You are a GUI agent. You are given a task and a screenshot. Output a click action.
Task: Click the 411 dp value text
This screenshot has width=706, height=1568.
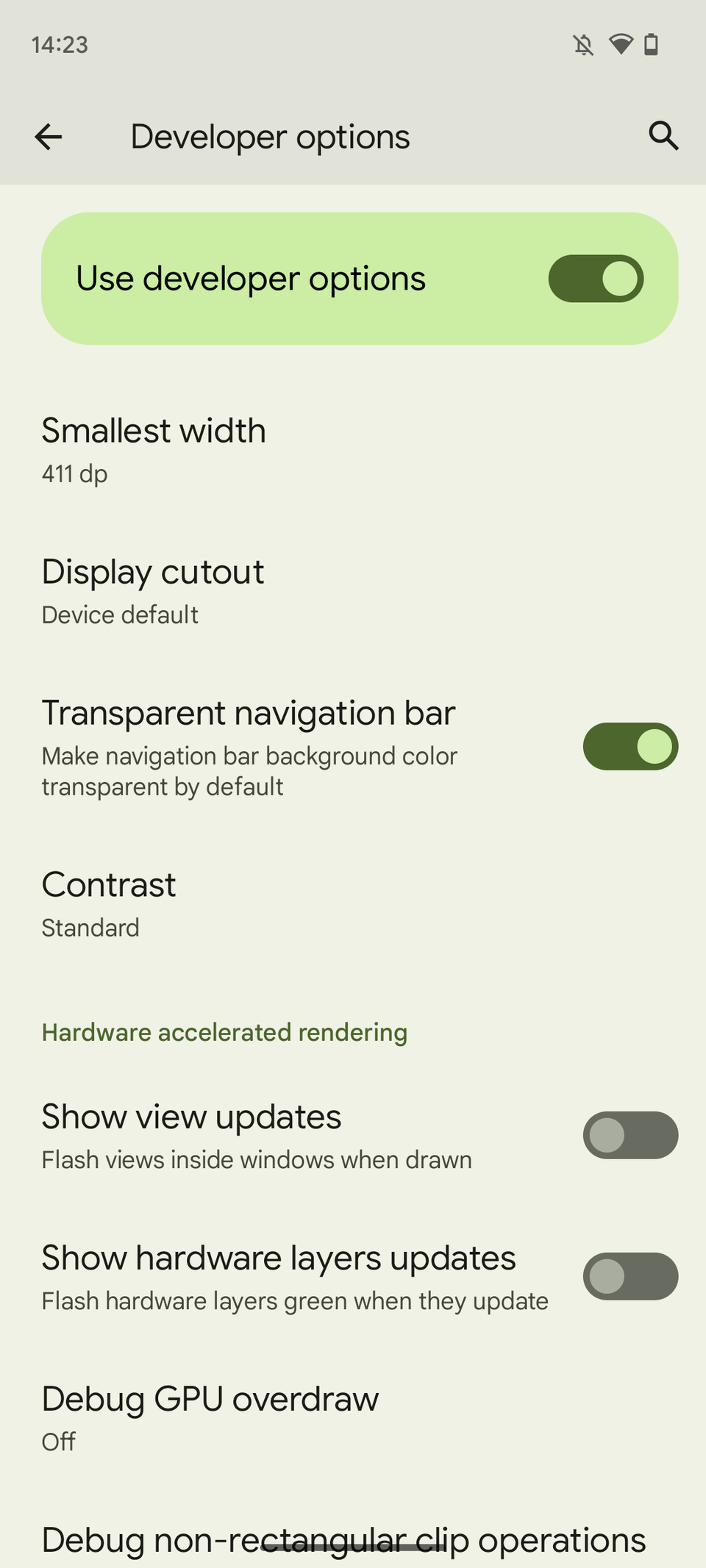pyautogui.click(x=74, y=474)
